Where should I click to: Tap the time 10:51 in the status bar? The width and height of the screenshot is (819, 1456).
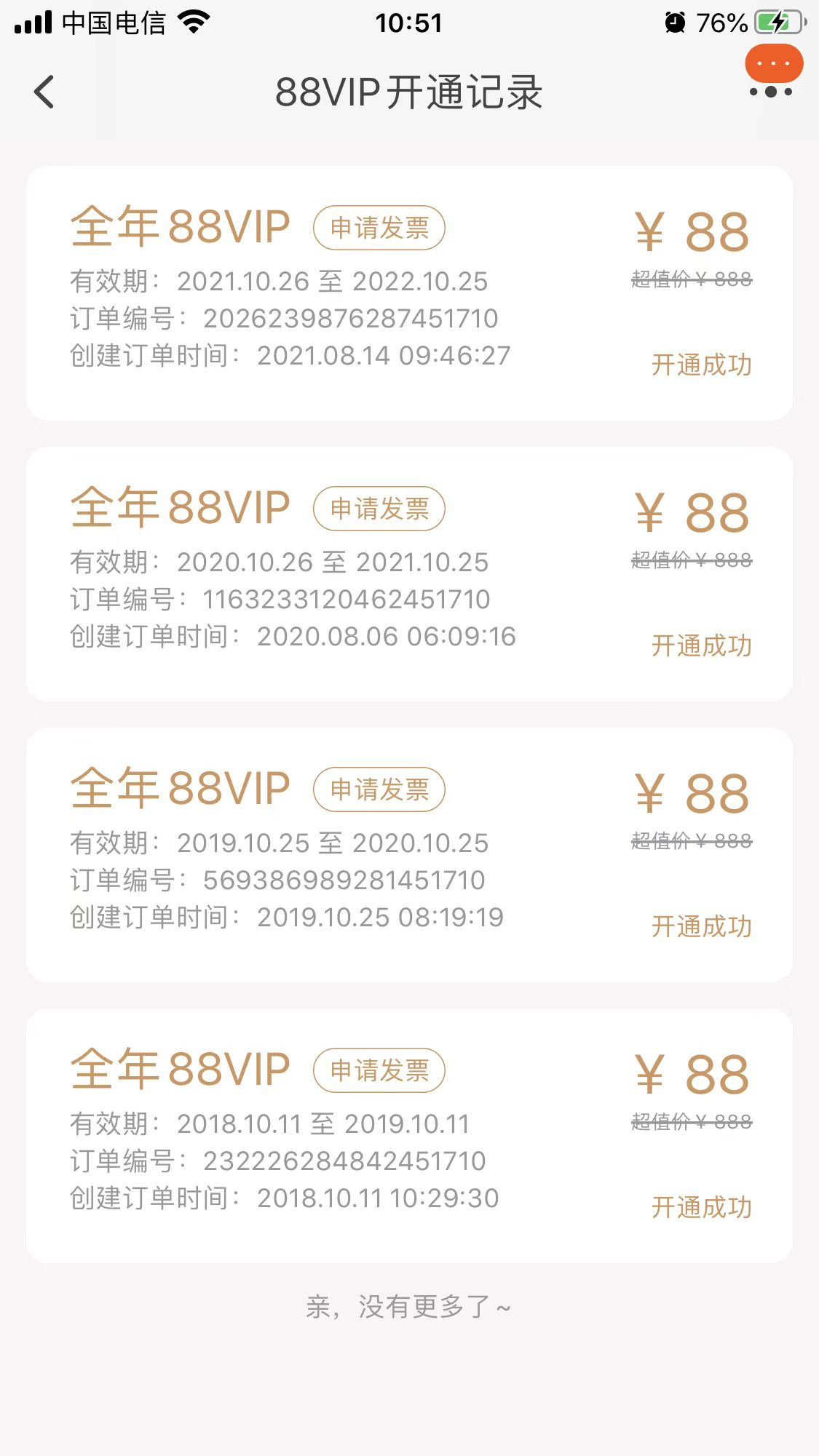[409, 22]
